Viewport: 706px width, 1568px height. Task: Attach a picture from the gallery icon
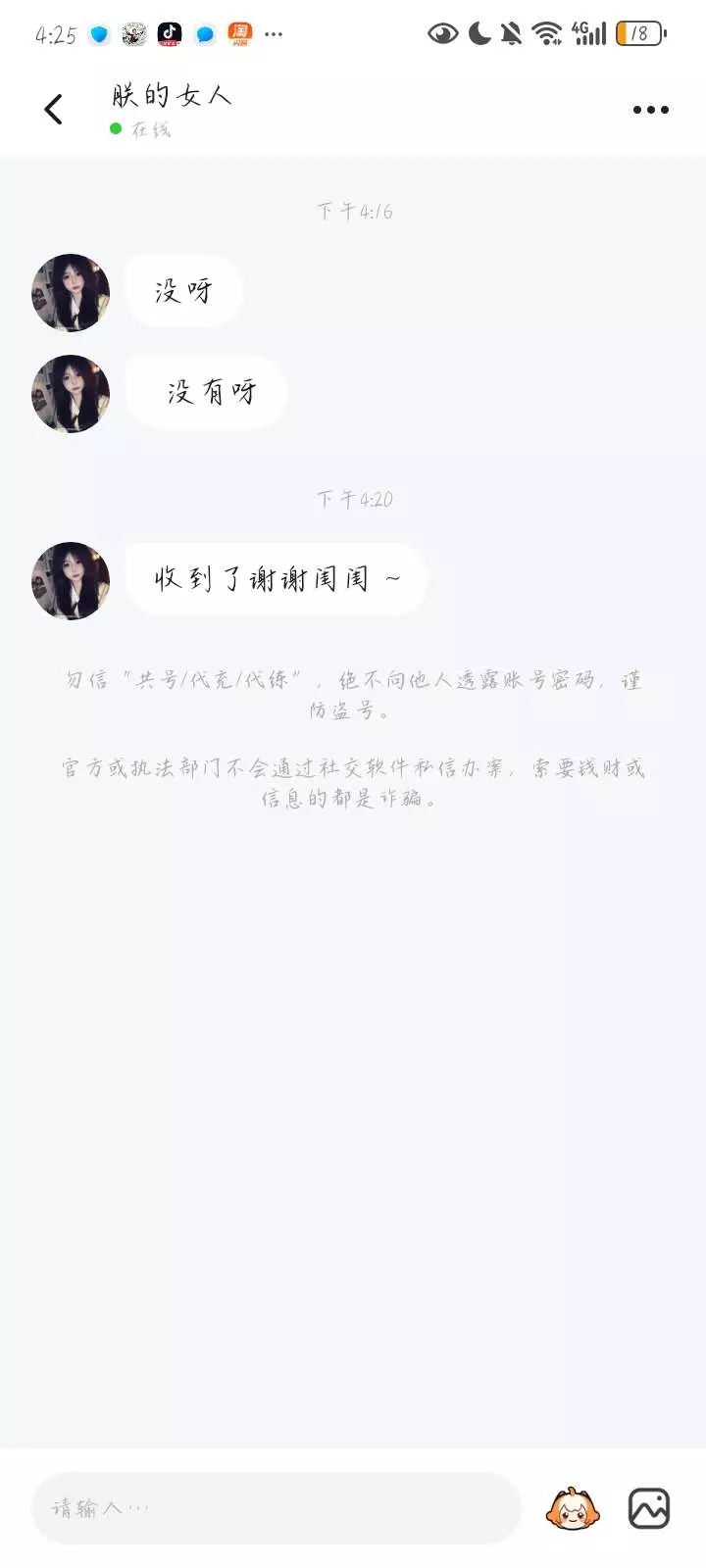649,1508
